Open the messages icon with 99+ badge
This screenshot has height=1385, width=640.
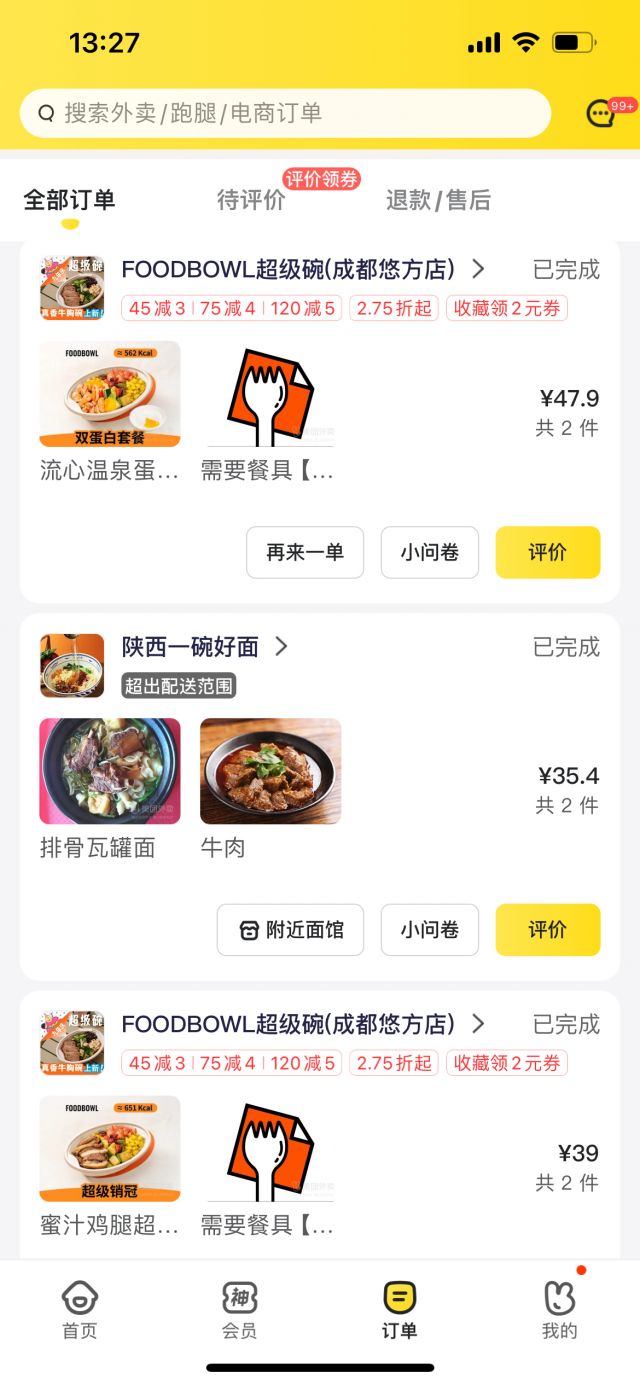point(601,113)
